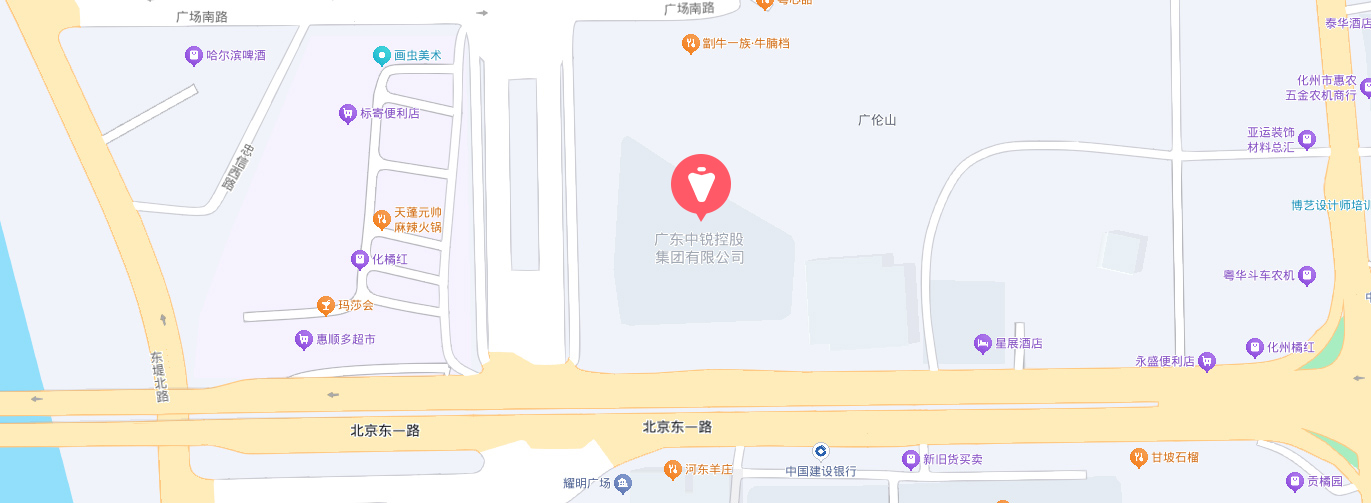Screen dimensions: 1371x503
Task: Select the 惠顺多超市 supermarket marker
Action: (x=303, y=340)
